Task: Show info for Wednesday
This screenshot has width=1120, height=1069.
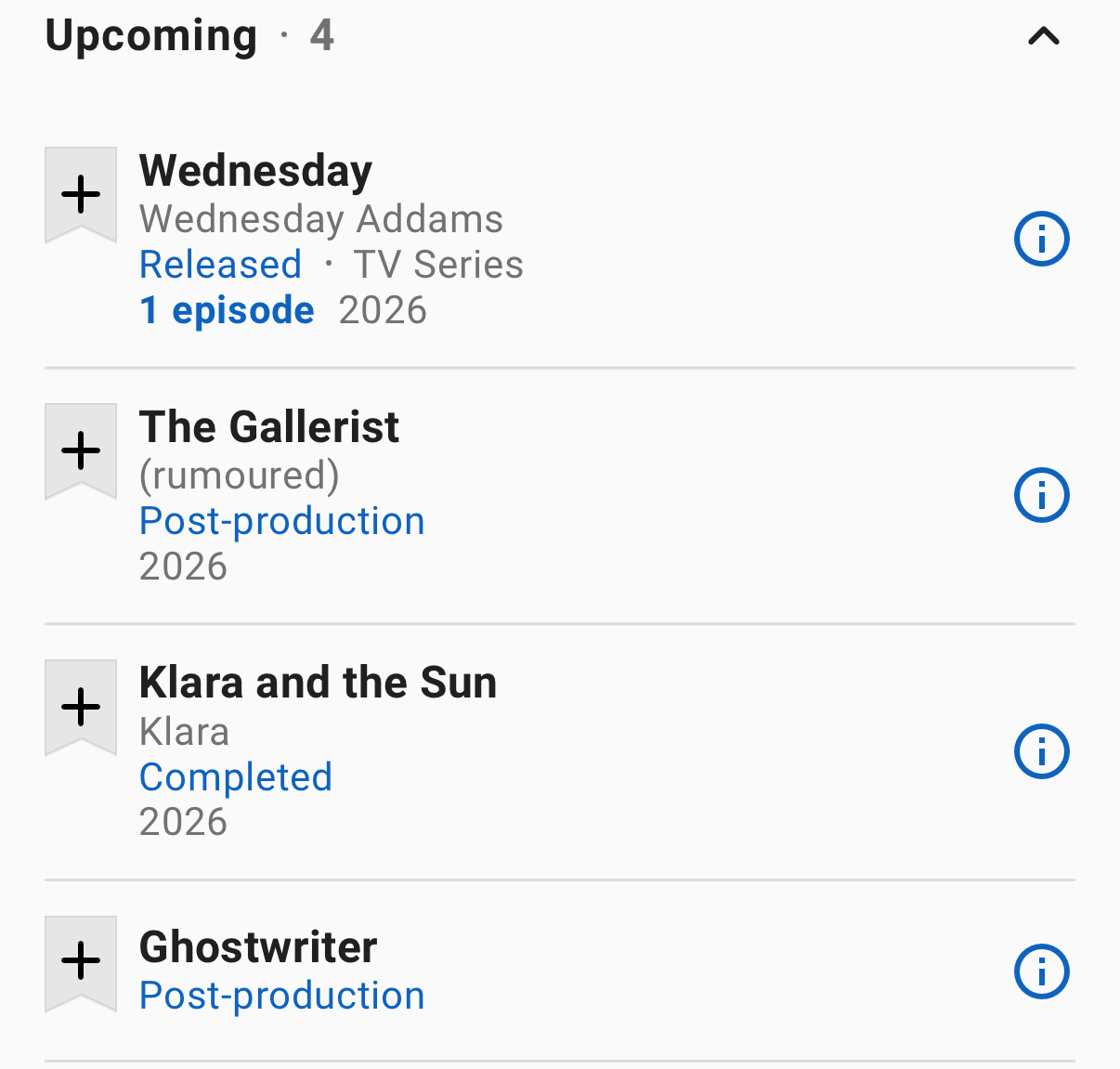Action: coord(1041,240)
